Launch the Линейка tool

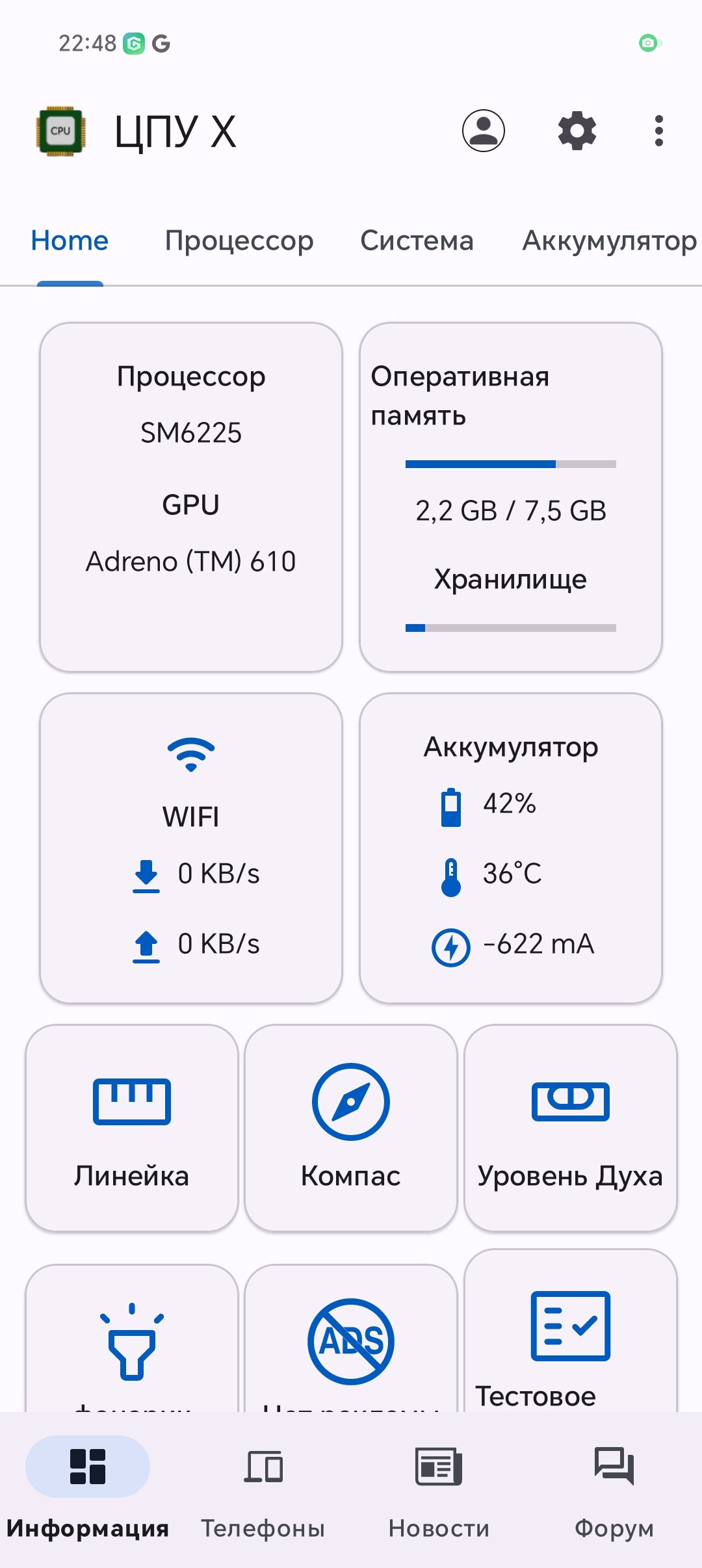[x=132, y=1128]
